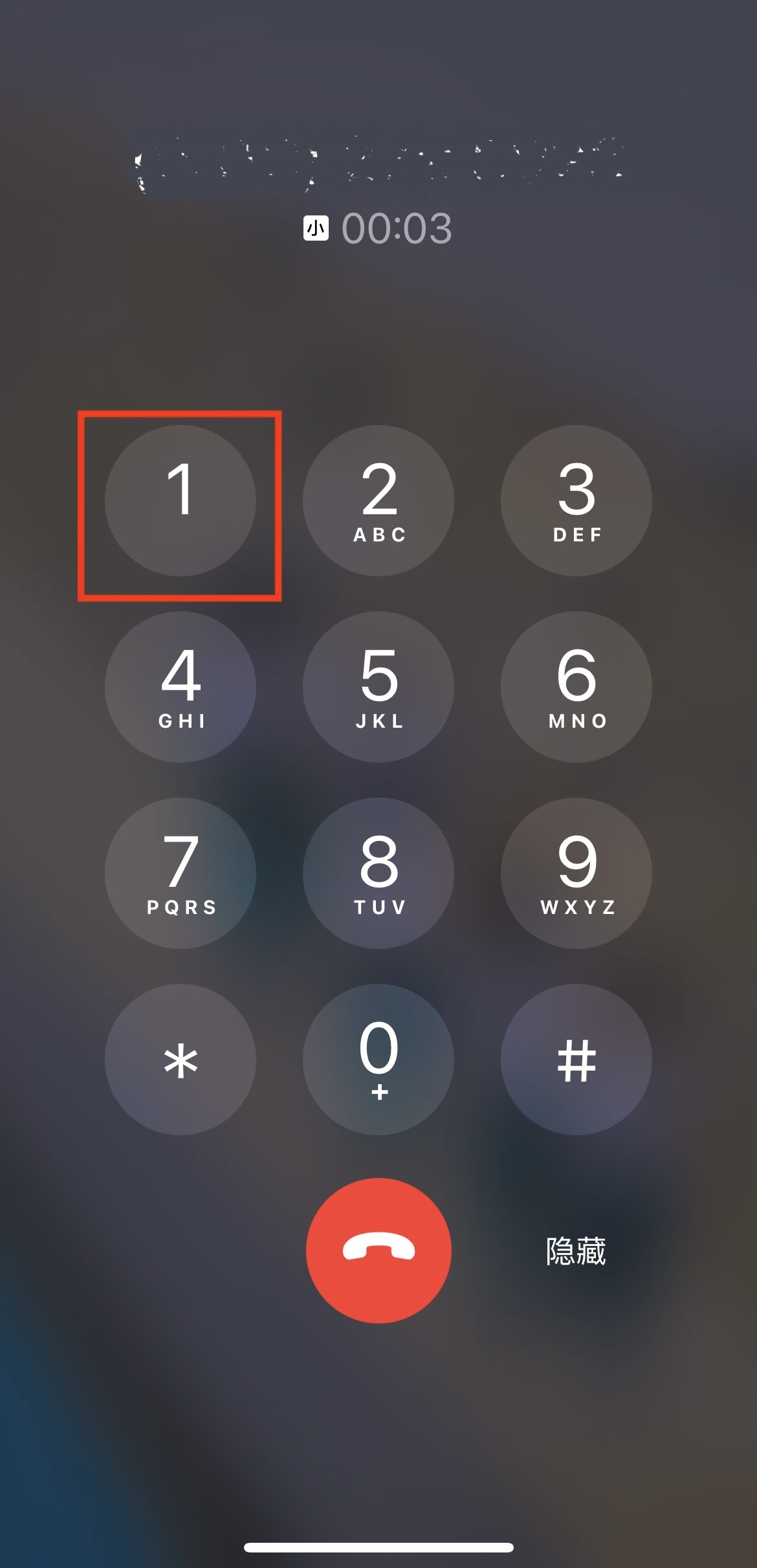
Task: Enter digit 0 on the keypad
Action: pyautogui.click(x=378, y=1060)
